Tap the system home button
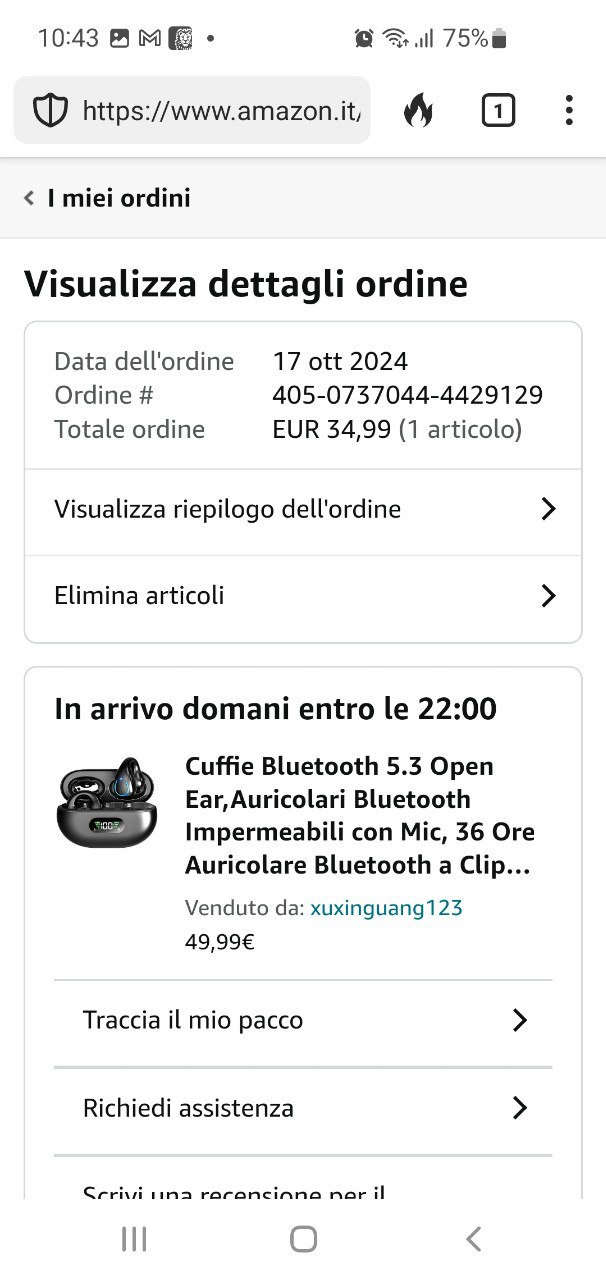 pyautogui.click(x=303, y=1240)
